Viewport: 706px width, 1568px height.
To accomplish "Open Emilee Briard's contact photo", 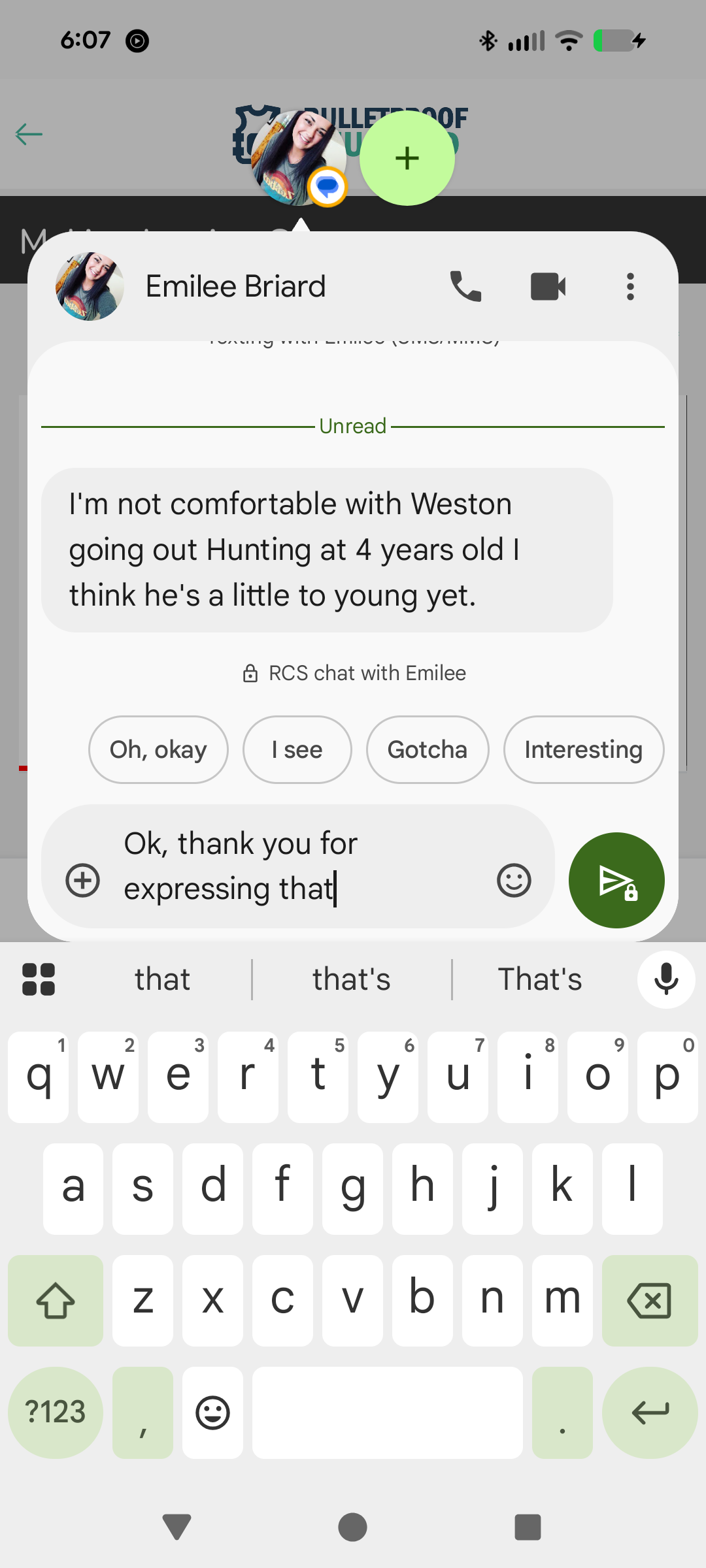I will tap(90, 286).
